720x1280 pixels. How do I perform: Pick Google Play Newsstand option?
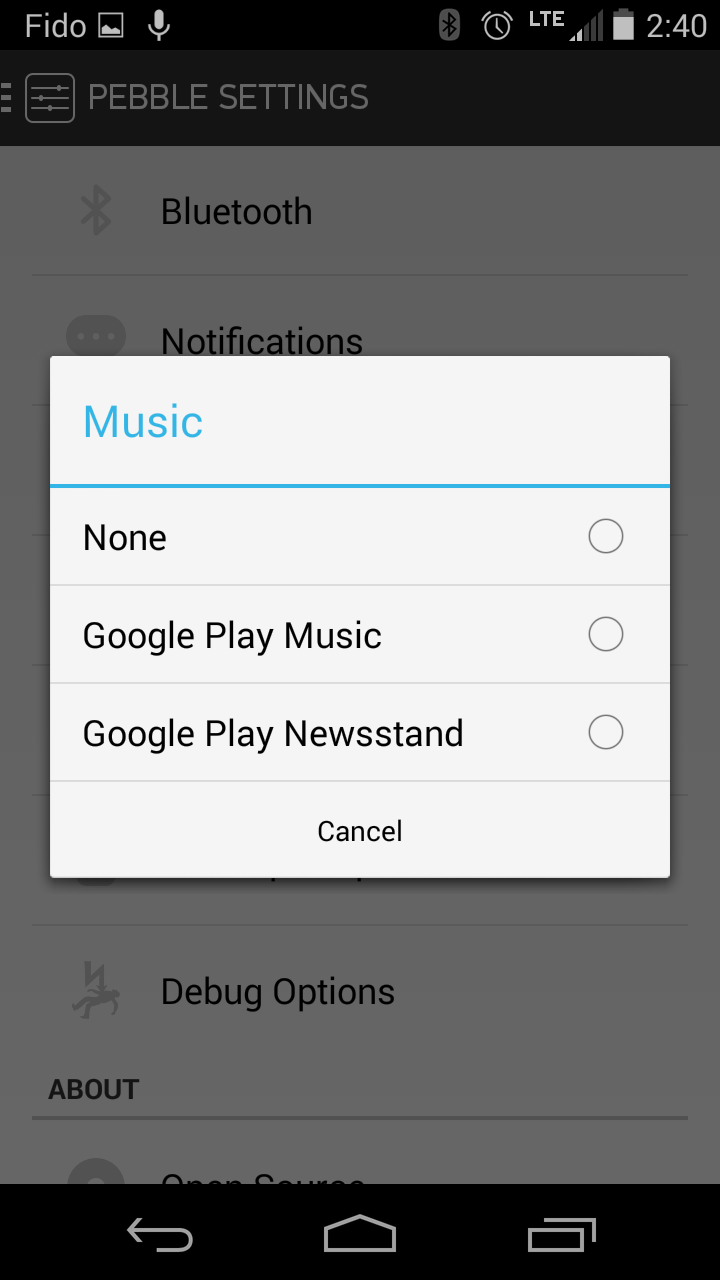tap(360, 733)
